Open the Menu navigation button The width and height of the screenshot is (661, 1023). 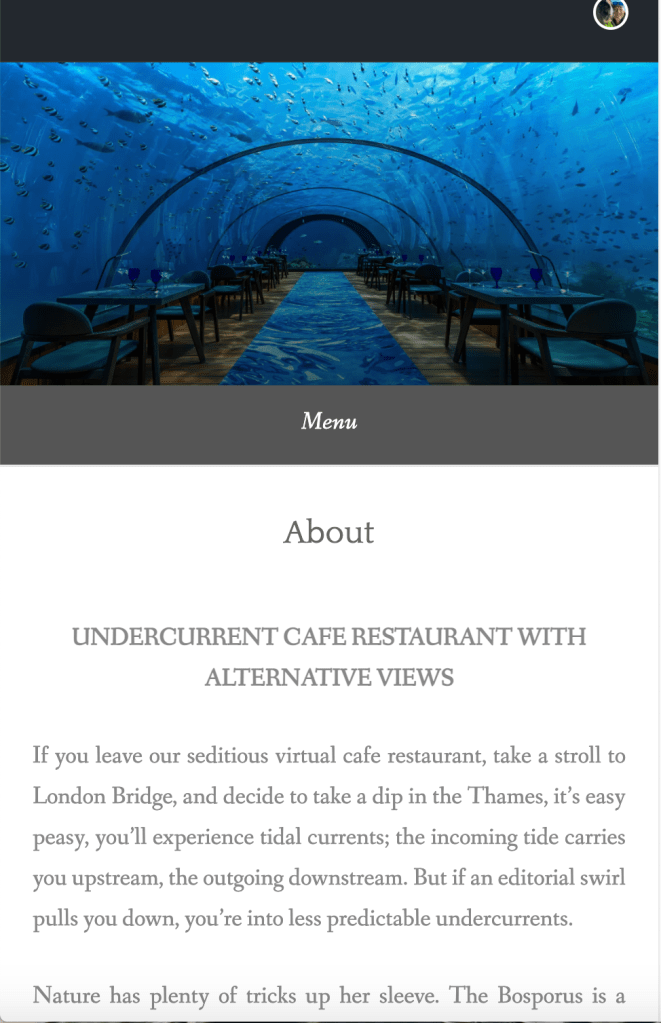pos(329,422)
